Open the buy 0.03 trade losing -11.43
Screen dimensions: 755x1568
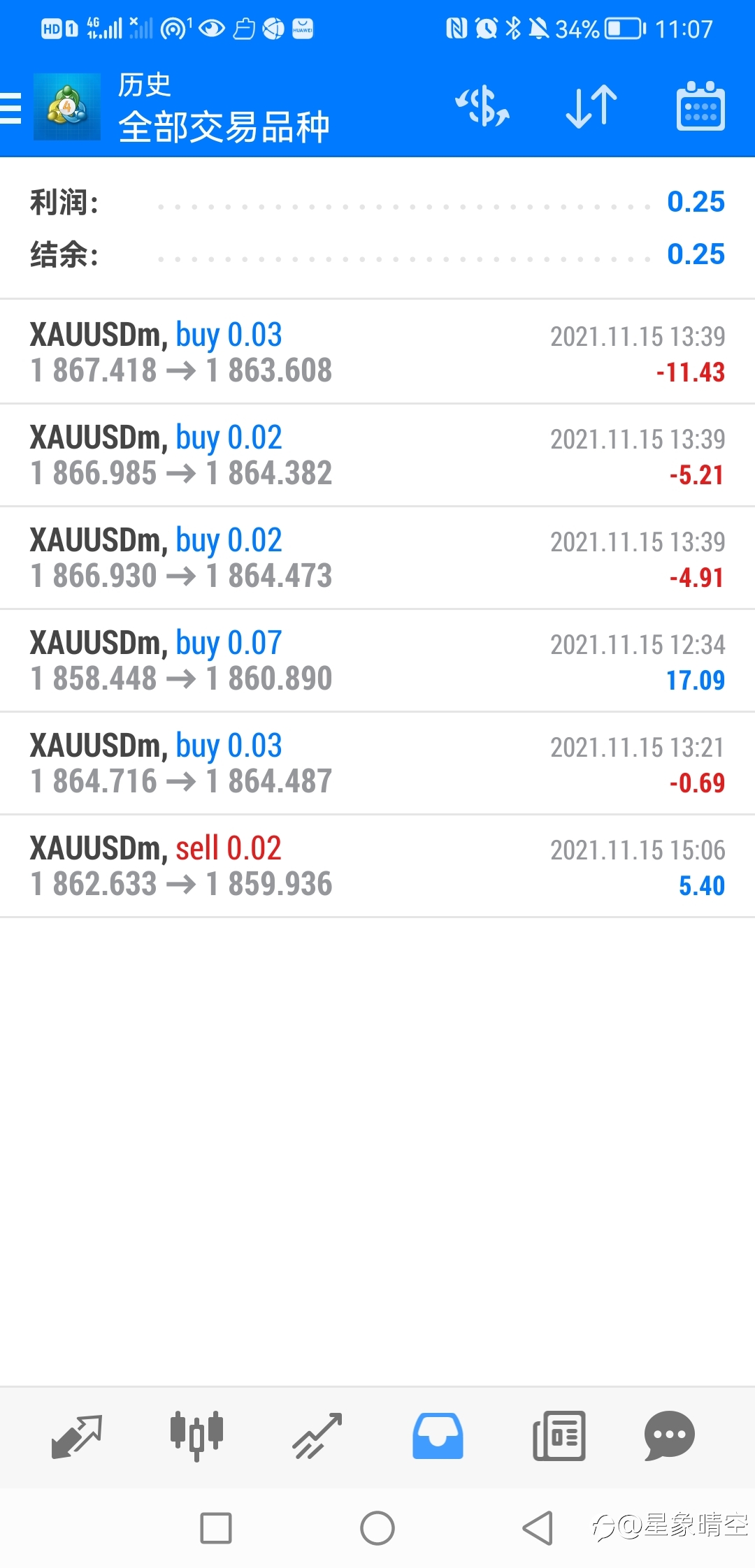click(x=377, y=352)
